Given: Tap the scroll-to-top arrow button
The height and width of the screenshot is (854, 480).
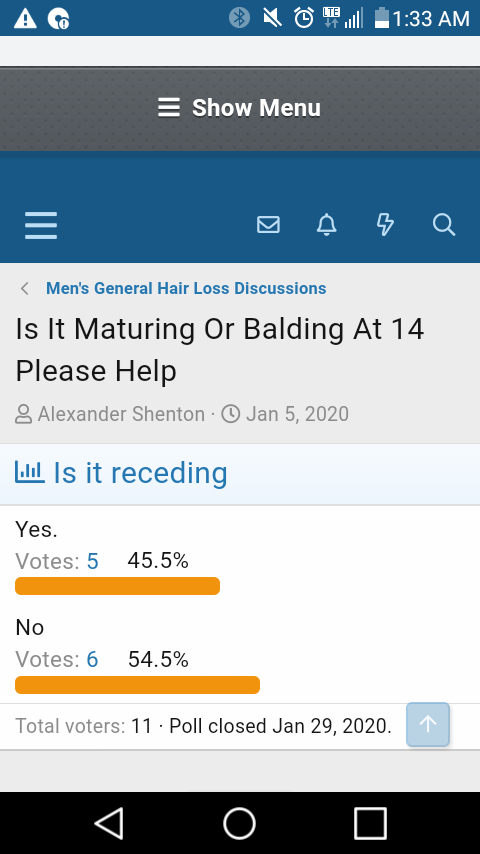Looking at the screenshot, I should pyautogui.click(x=428, y=724).
